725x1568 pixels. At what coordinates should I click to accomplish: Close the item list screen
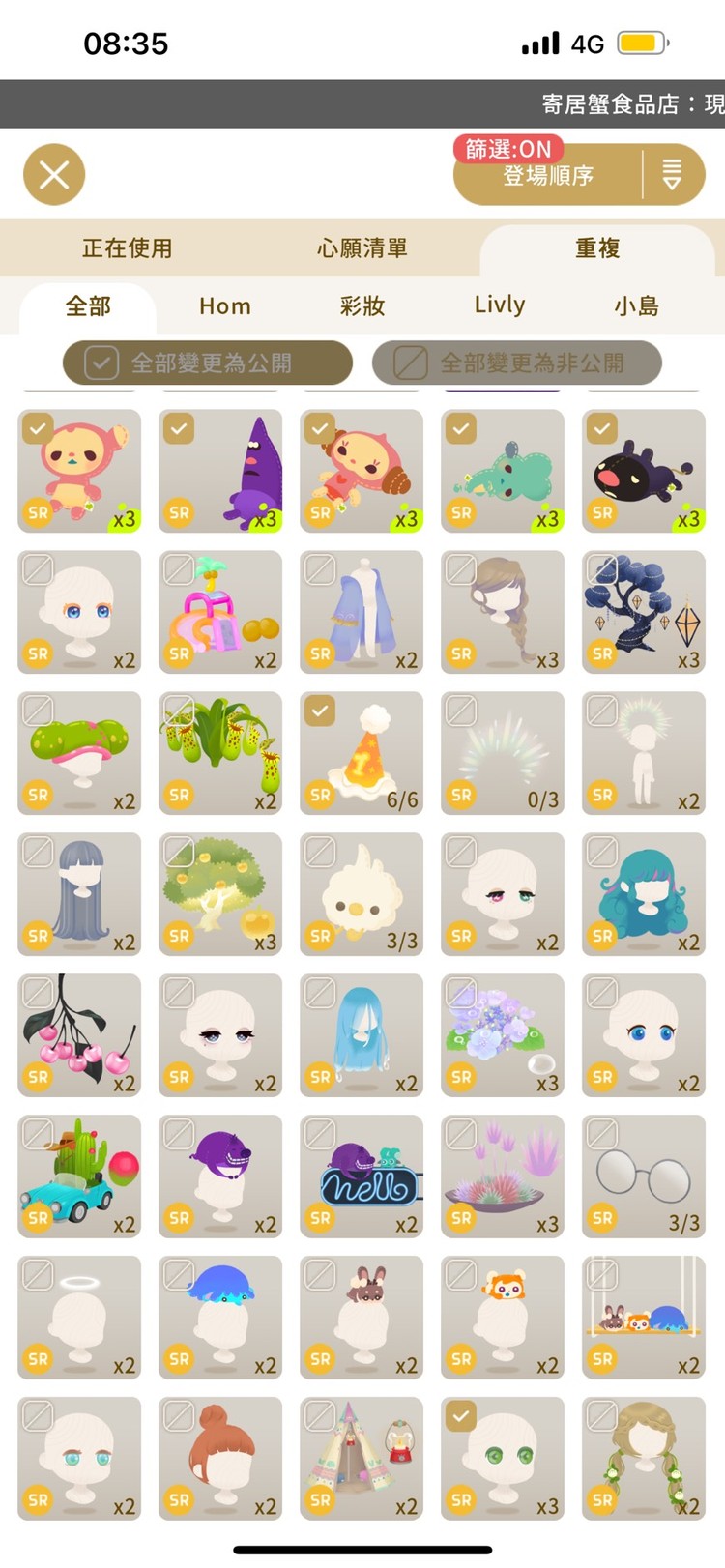click(x=54, y=175)
